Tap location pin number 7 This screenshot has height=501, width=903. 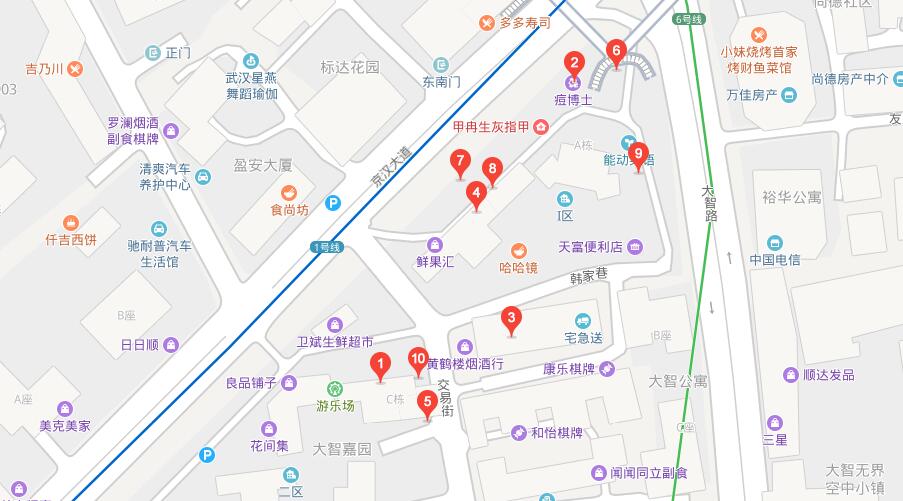point(460,160)
